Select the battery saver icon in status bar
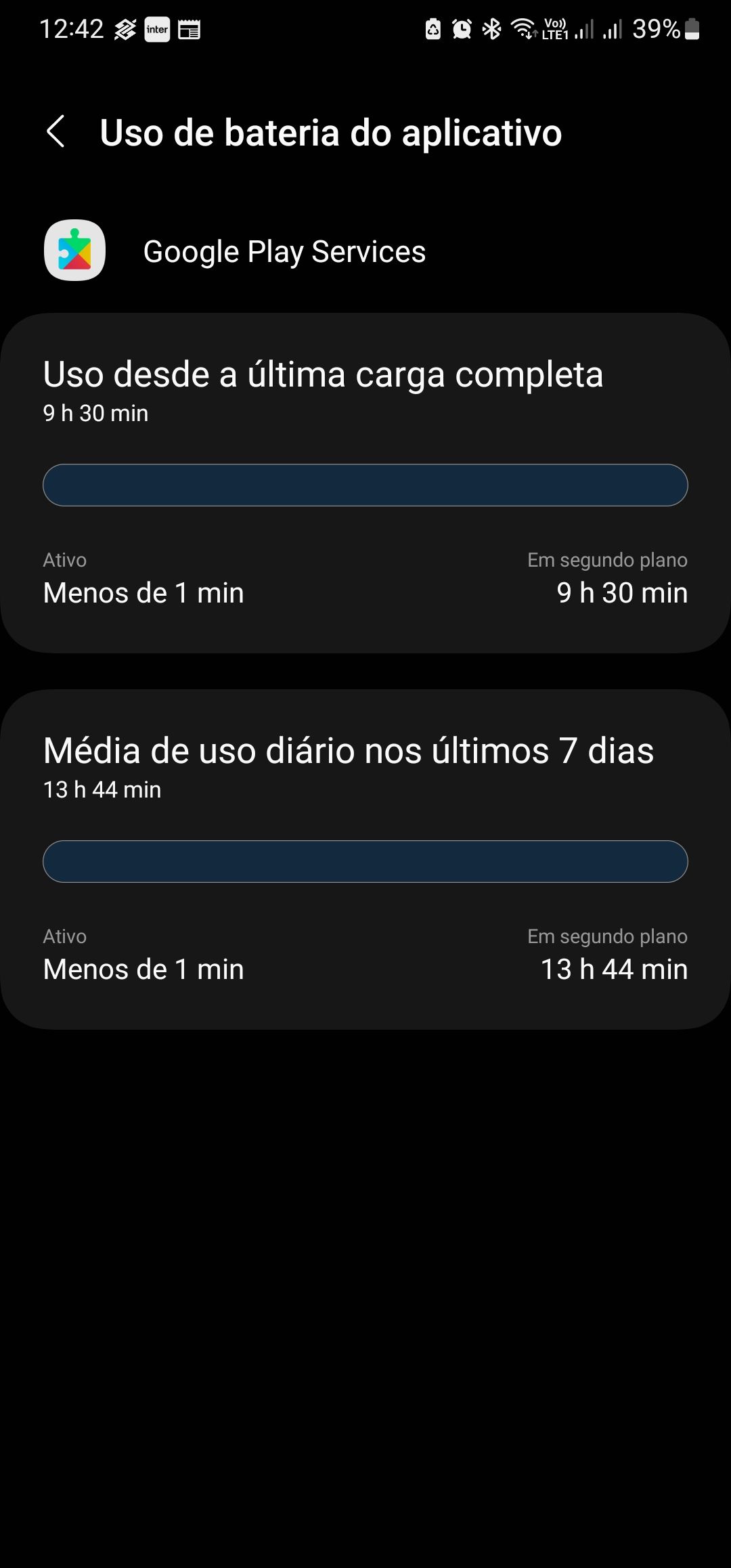The image size is (731, 1568). 432,28
